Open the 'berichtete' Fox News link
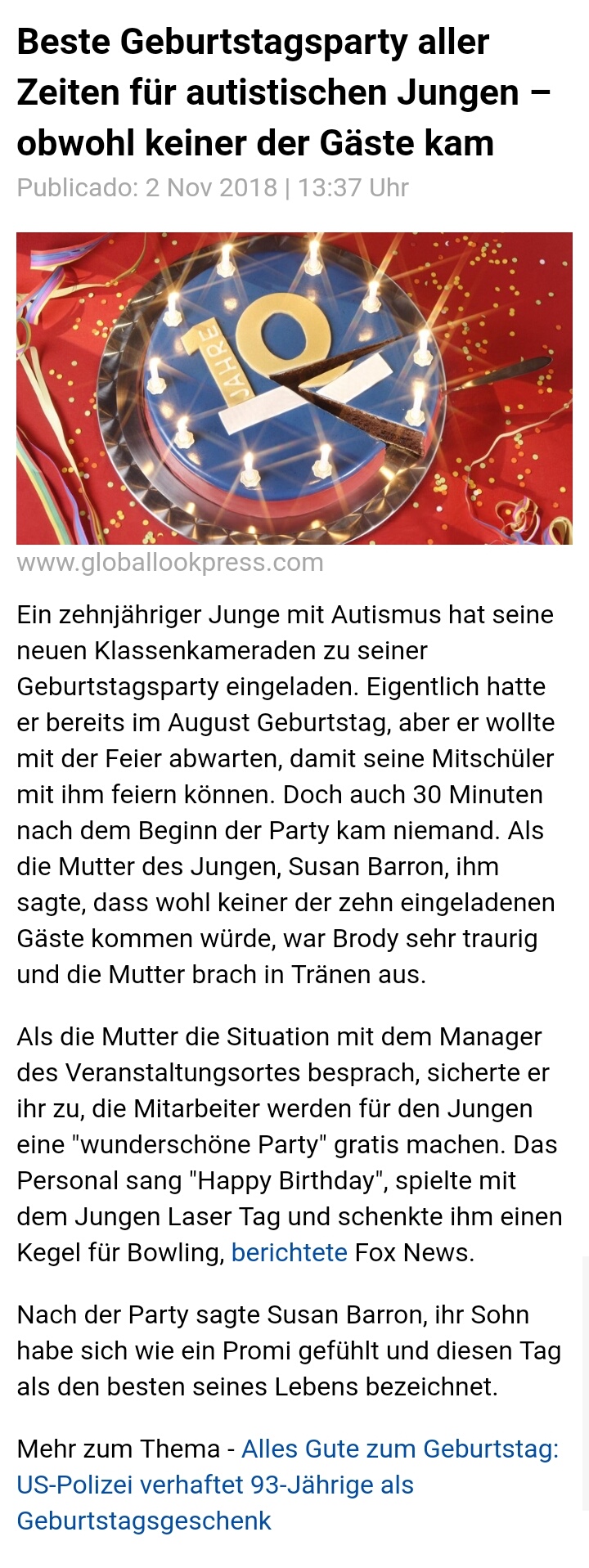This screenshot has height=1568, width=589. [x=289, y=1252]
